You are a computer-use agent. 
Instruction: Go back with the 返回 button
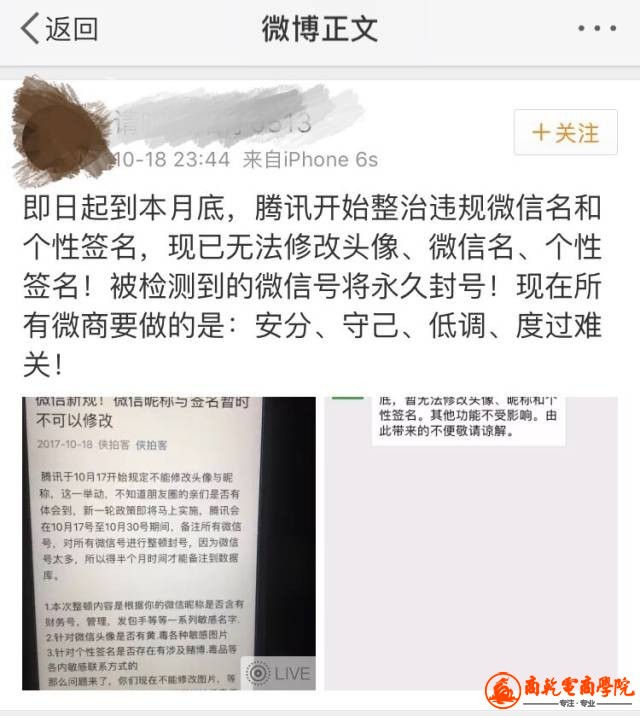coord(60,29)
